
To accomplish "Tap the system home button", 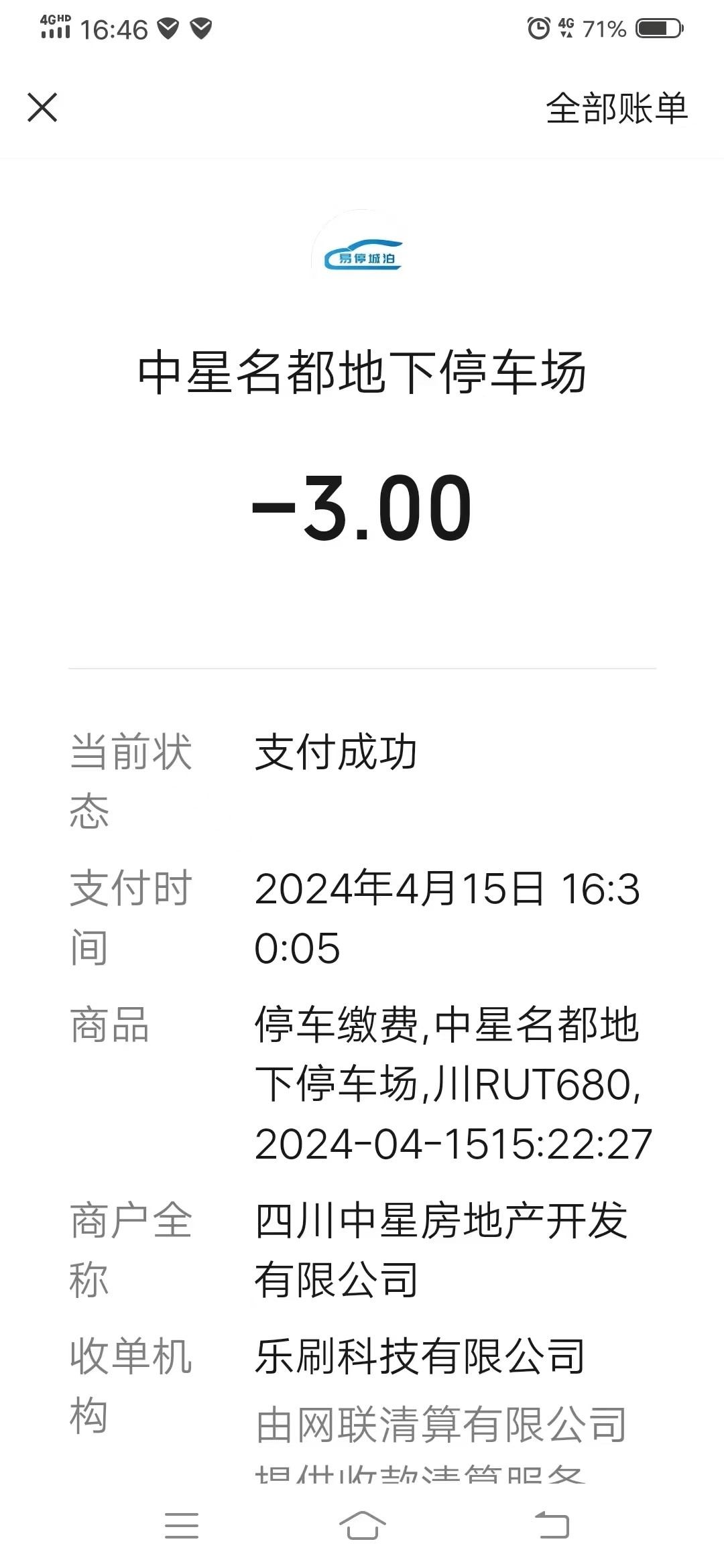I will [x=362, y=1526].
